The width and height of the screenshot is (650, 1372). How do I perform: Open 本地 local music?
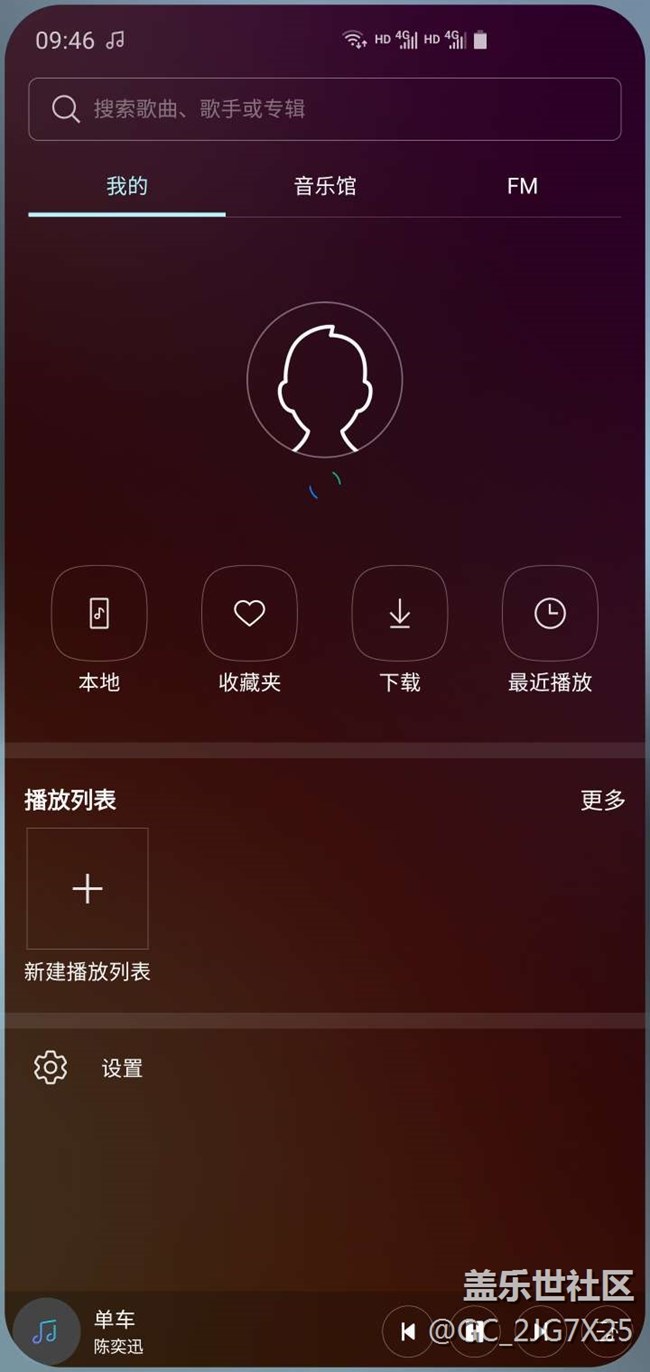pos(99,614)
